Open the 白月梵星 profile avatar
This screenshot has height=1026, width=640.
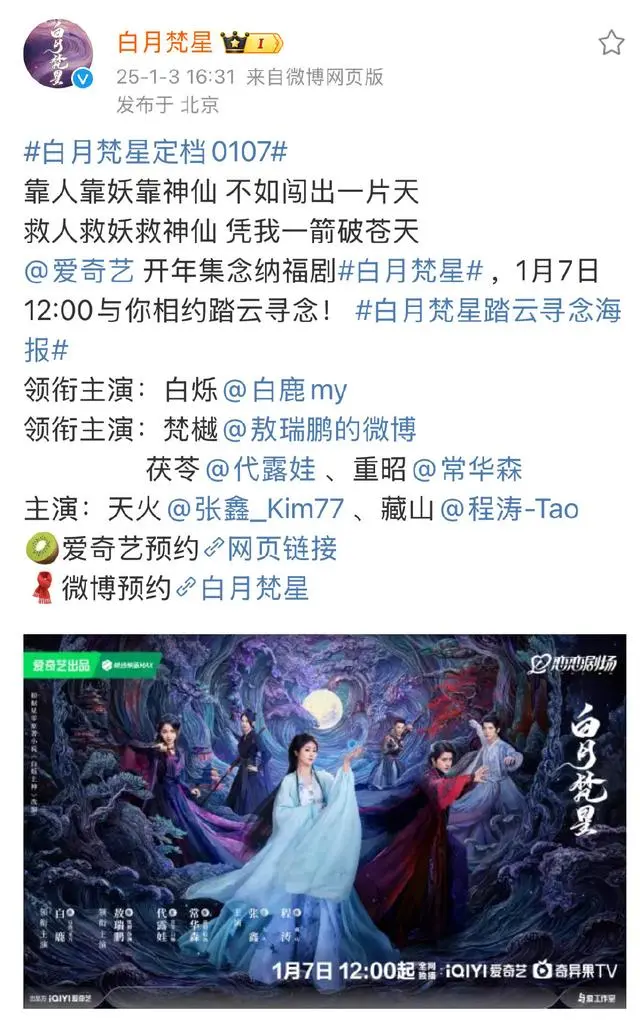coord(58,55)
